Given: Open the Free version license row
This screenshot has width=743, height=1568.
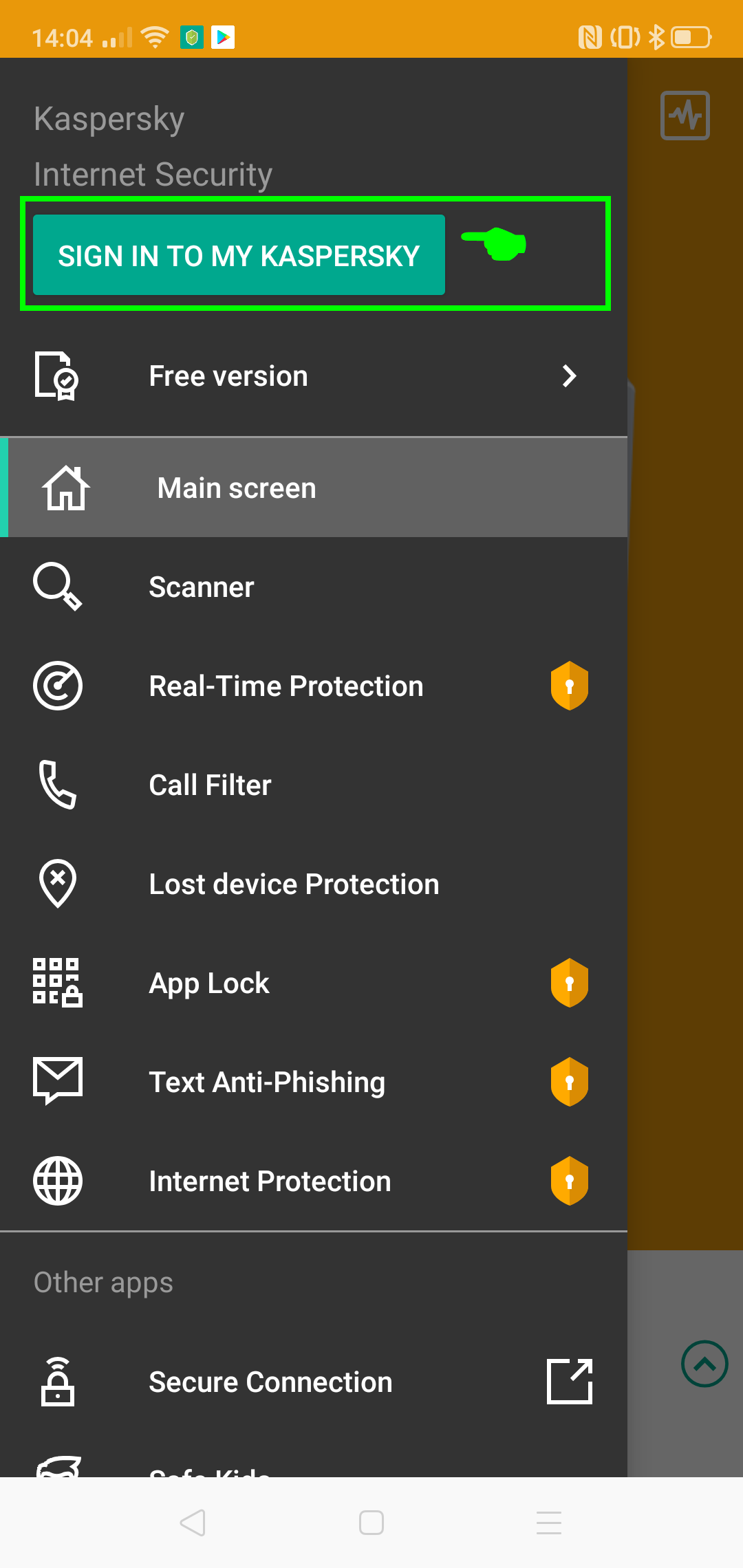Looking at the screenshot, I should [314, 376].
